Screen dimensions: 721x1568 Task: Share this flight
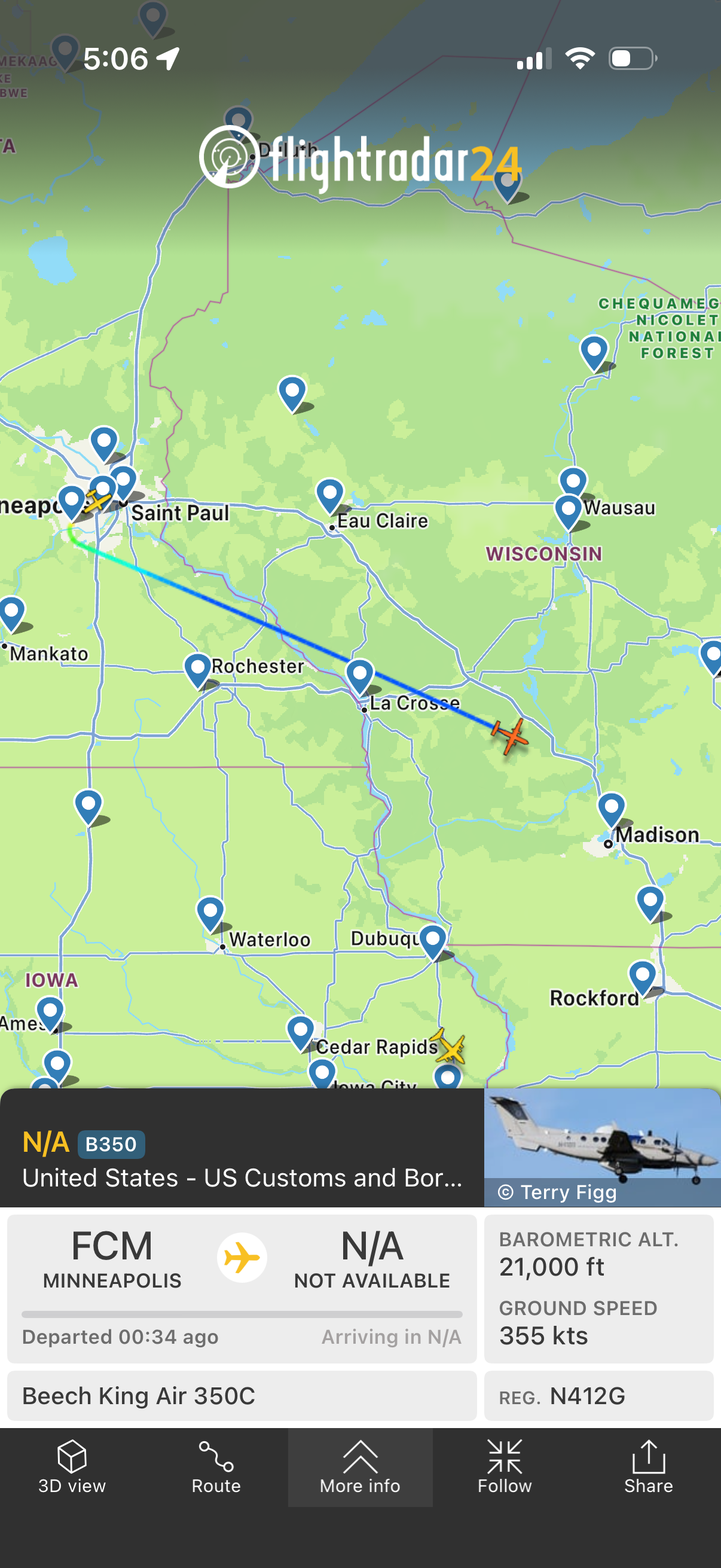click(649, 1468)
